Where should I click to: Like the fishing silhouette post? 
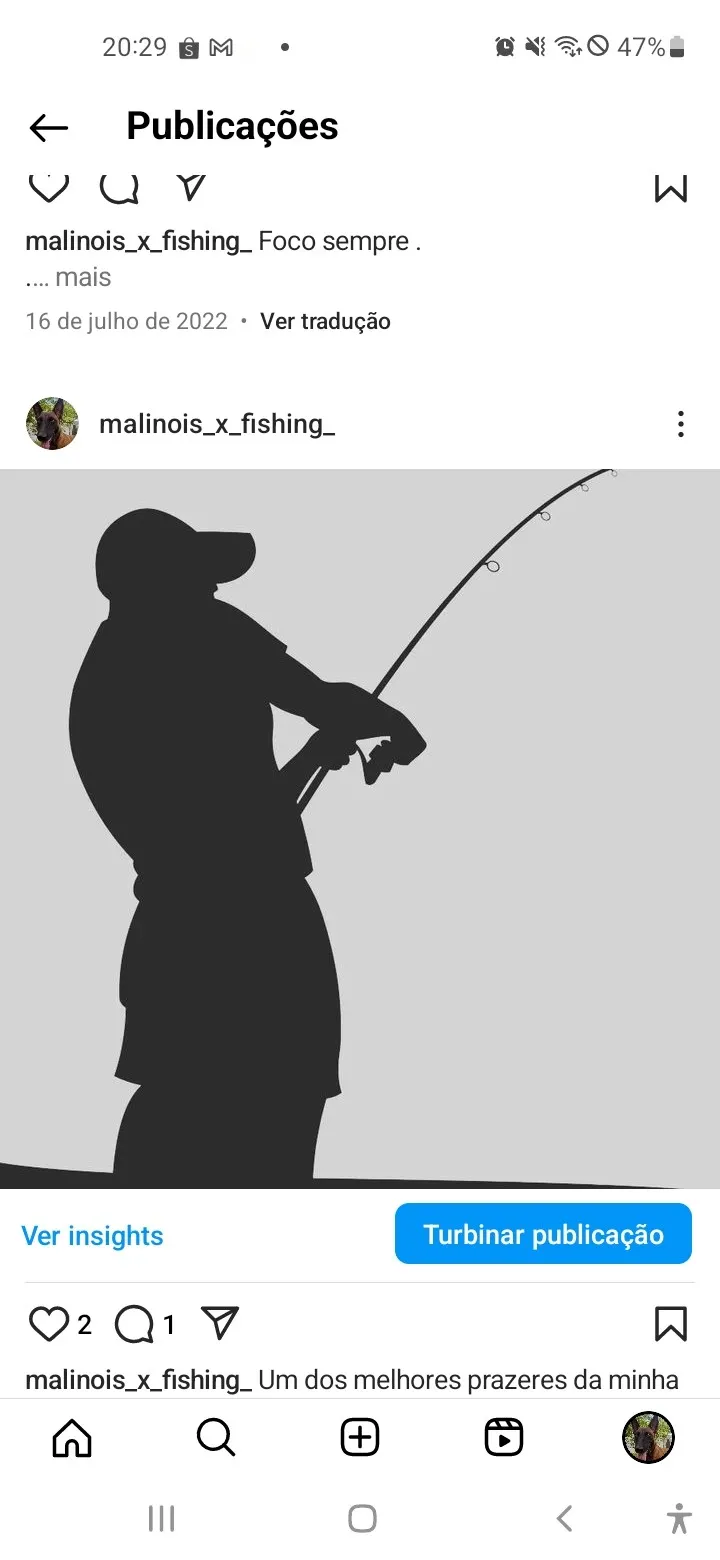48,1324
